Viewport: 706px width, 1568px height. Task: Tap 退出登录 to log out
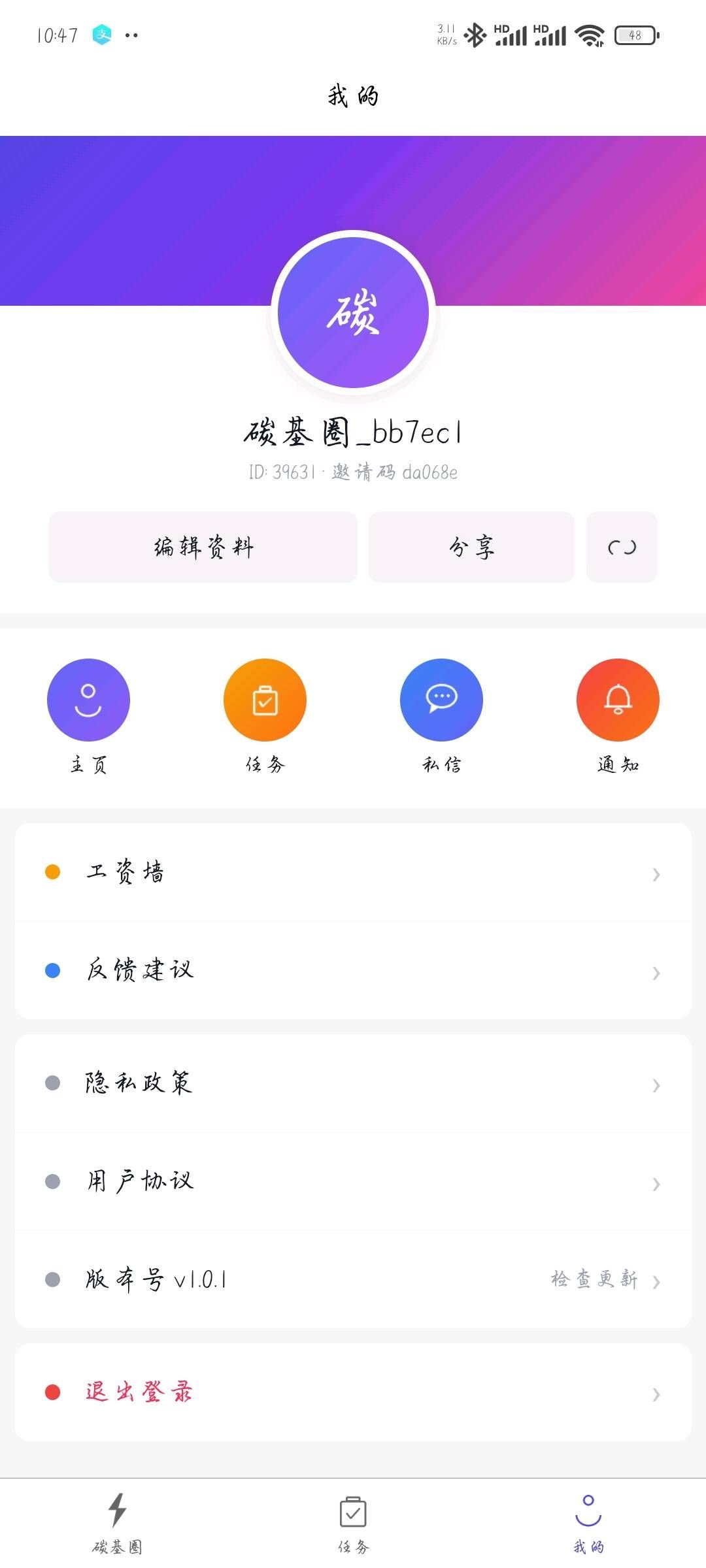click(x=353, y=1392)
